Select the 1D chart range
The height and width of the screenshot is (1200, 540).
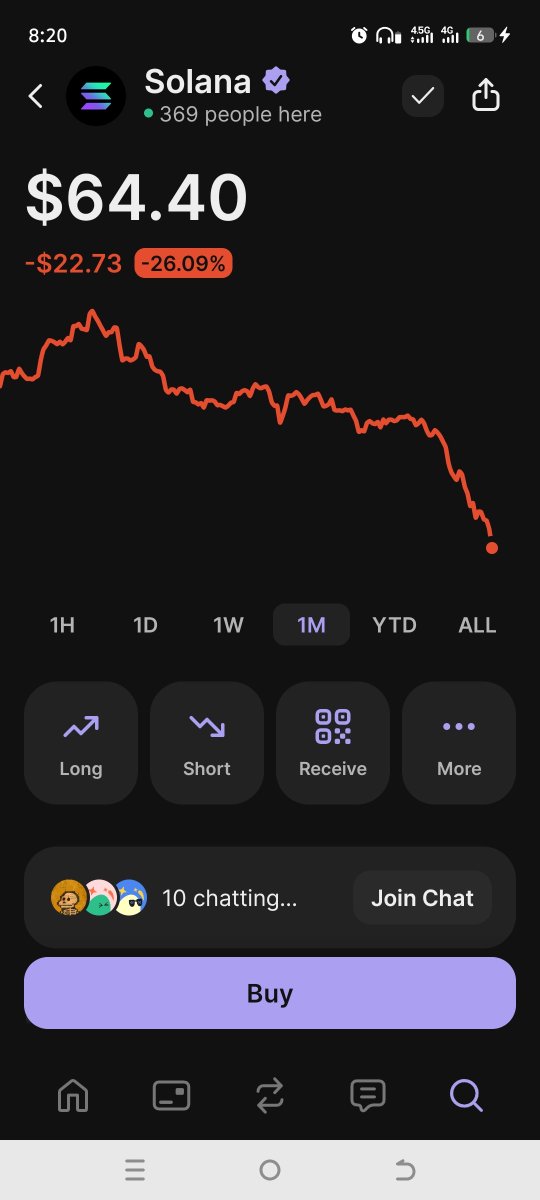(x=145, y=625)
